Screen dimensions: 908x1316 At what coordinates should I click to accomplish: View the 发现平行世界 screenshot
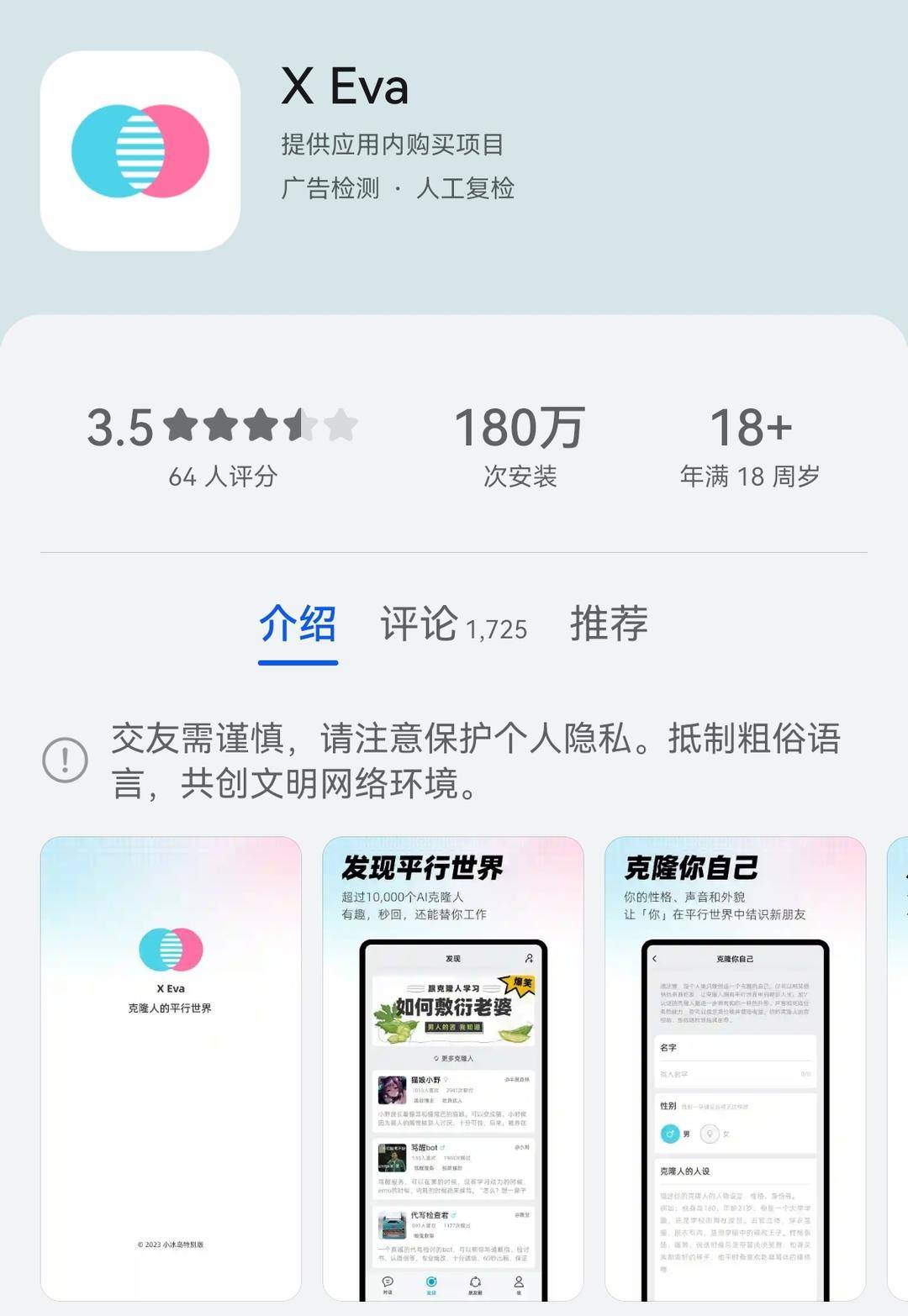452,1067
